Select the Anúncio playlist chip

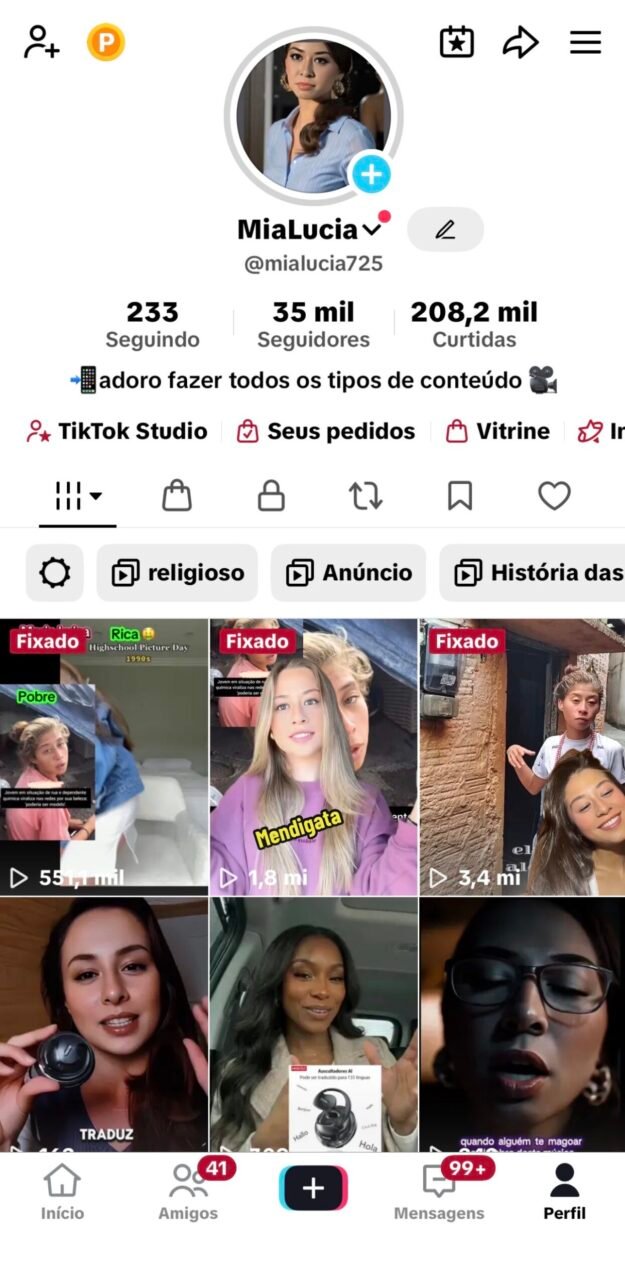pyautogui.click(x=348, y=573)
